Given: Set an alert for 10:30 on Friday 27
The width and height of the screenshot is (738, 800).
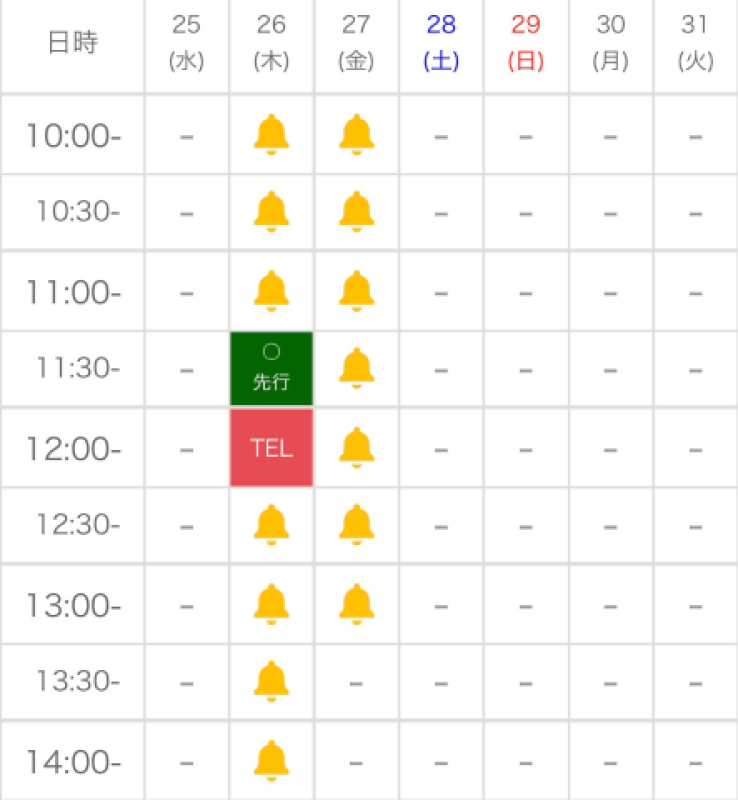Looking at the screenshot, I should [x=356, y=211].
